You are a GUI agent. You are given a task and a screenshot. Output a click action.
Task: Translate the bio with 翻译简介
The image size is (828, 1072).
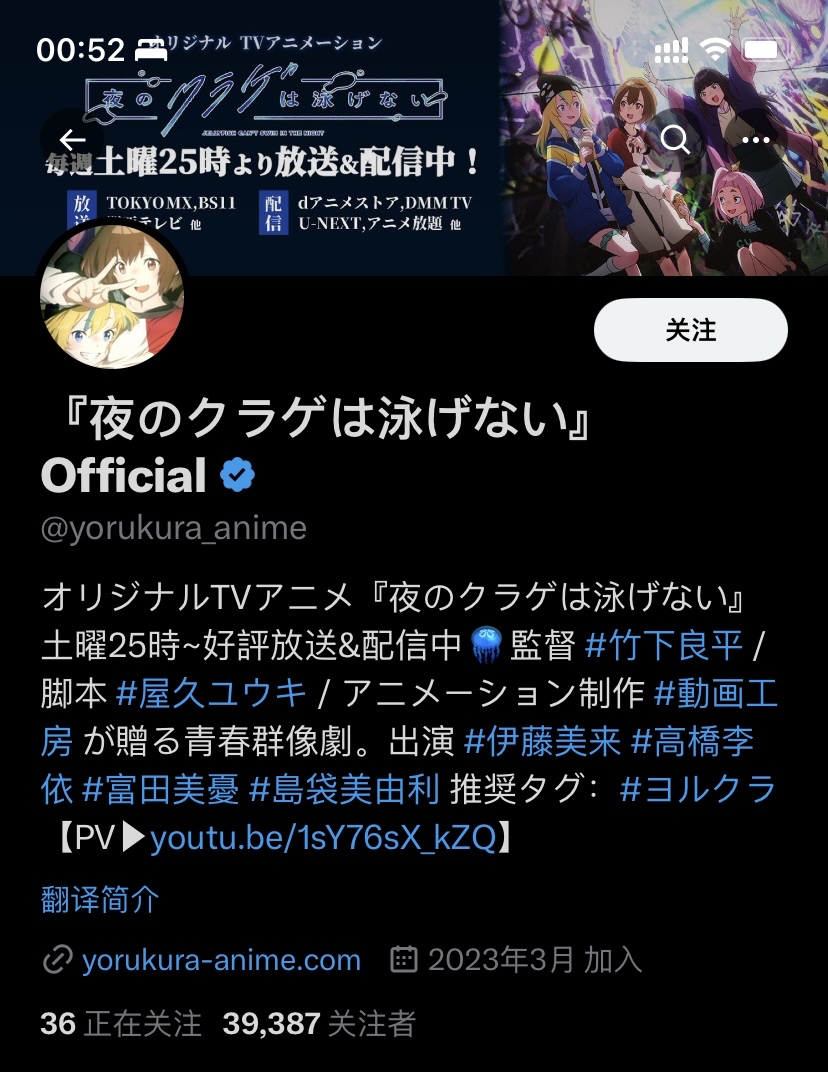[x=100, y=899]
